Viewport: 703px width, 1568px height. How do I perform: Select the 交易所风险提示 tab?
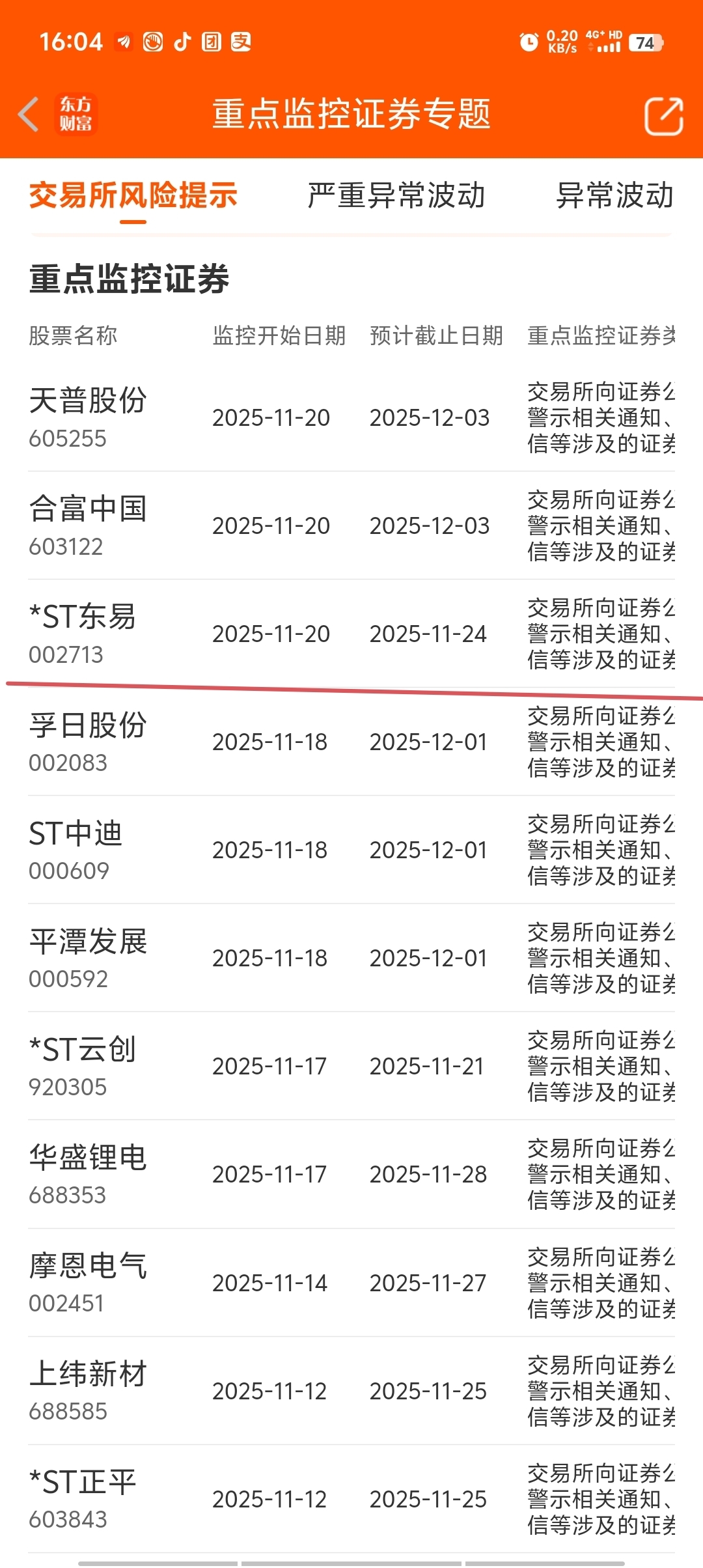point(133,195)
